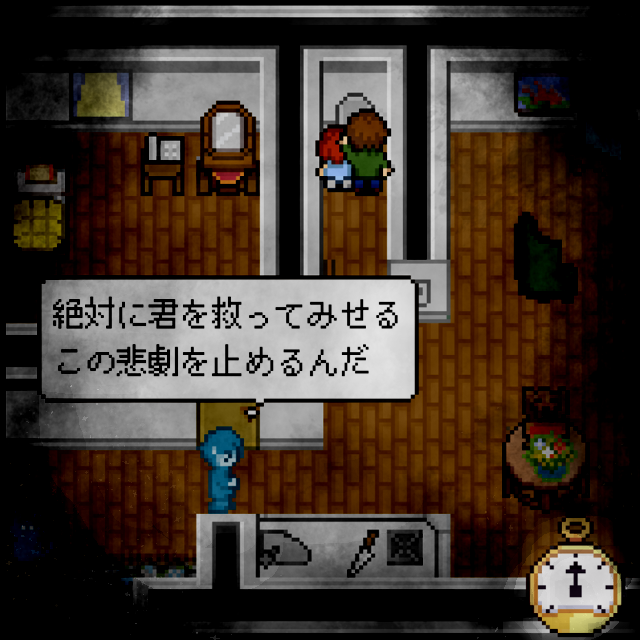The height and width of the screenshot is (640, 640).
Task: Tap the speech bubble to advance dialogue
Action: pyautogui.click(x=227, y=339)
